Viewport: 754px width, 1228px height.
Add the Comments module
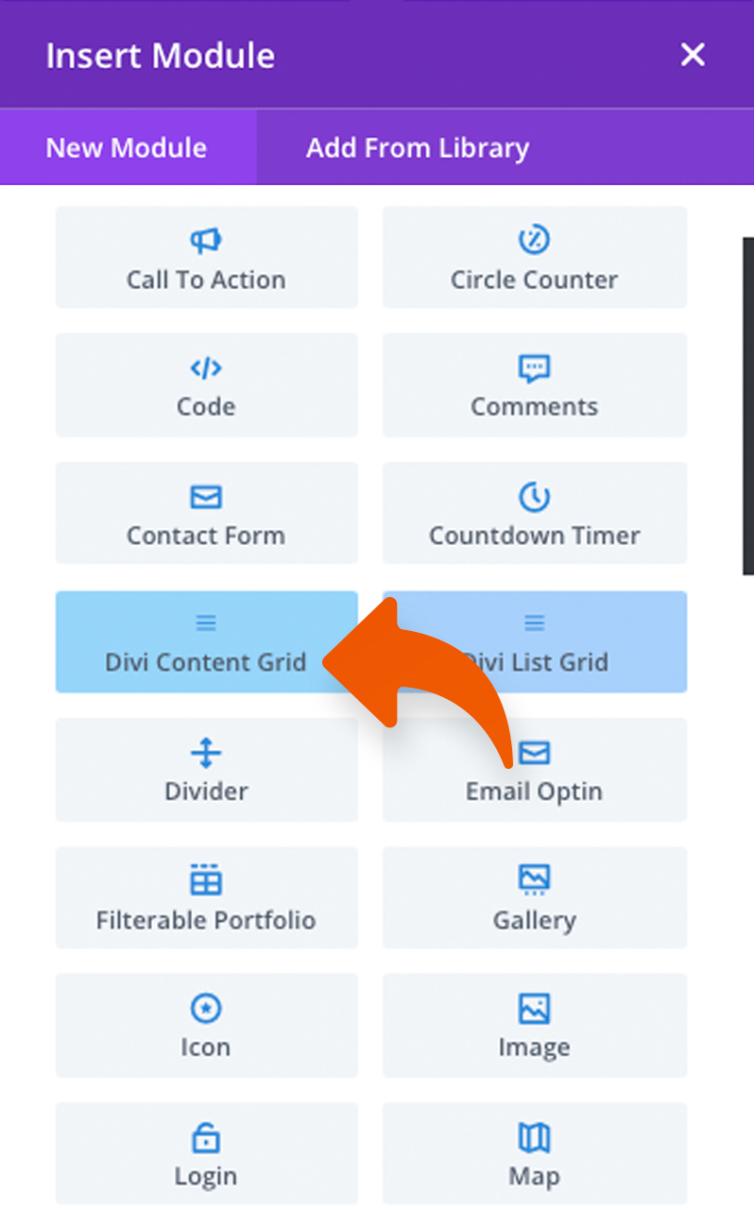[x=534, y=385]
